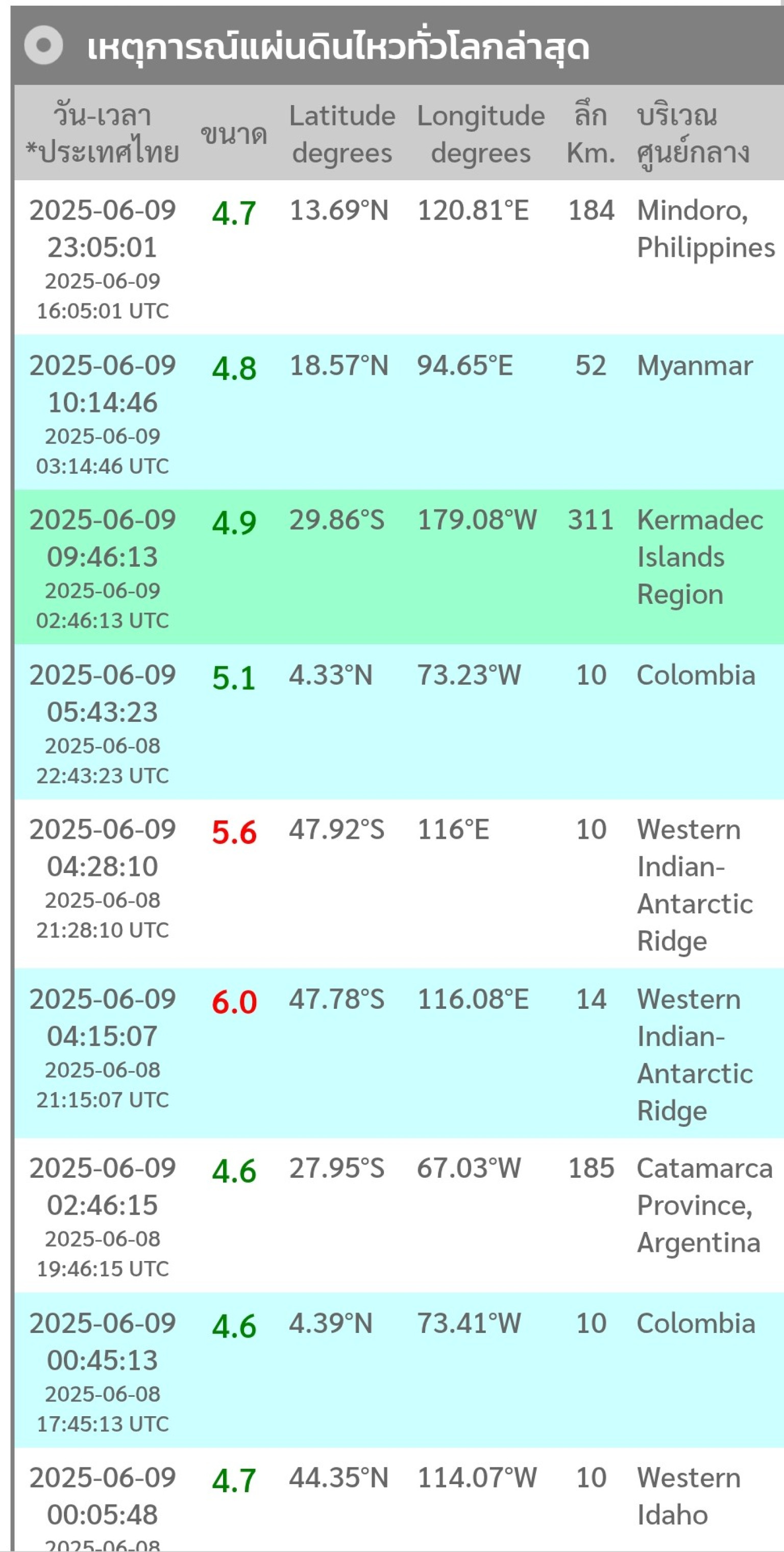Open the Western Idaho earthquake entry

pos(398,1500)
